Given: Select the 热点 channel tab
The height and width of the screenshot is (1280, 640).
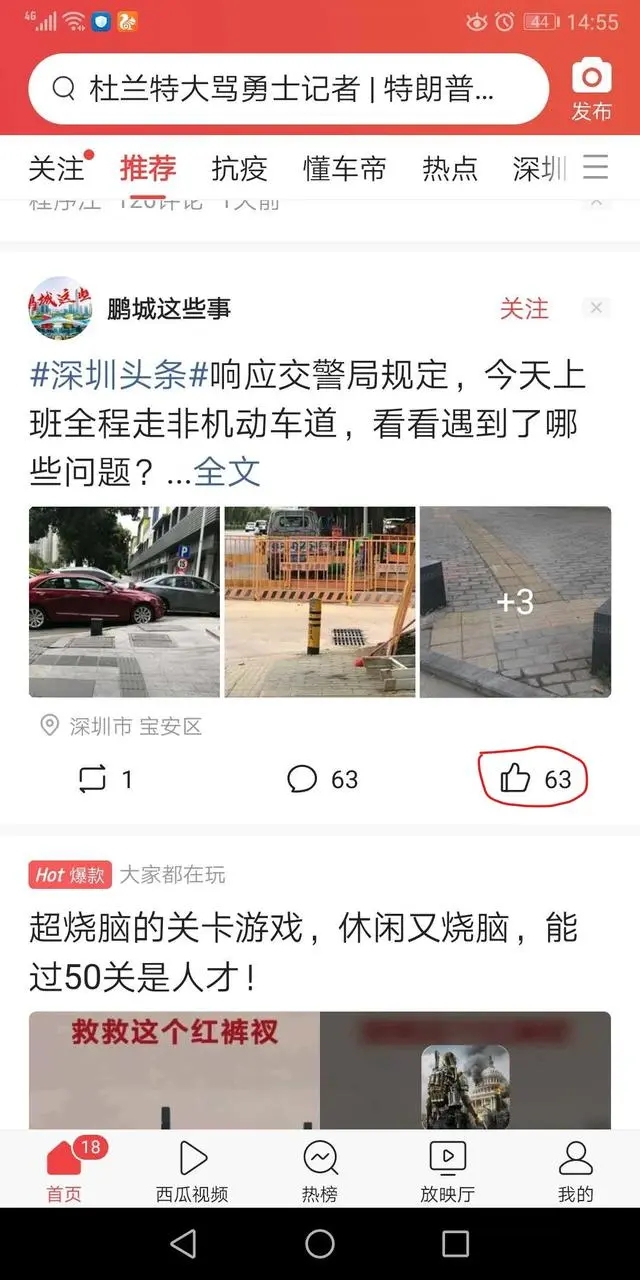Looking at the screenshot, I should tap(450, 168).
